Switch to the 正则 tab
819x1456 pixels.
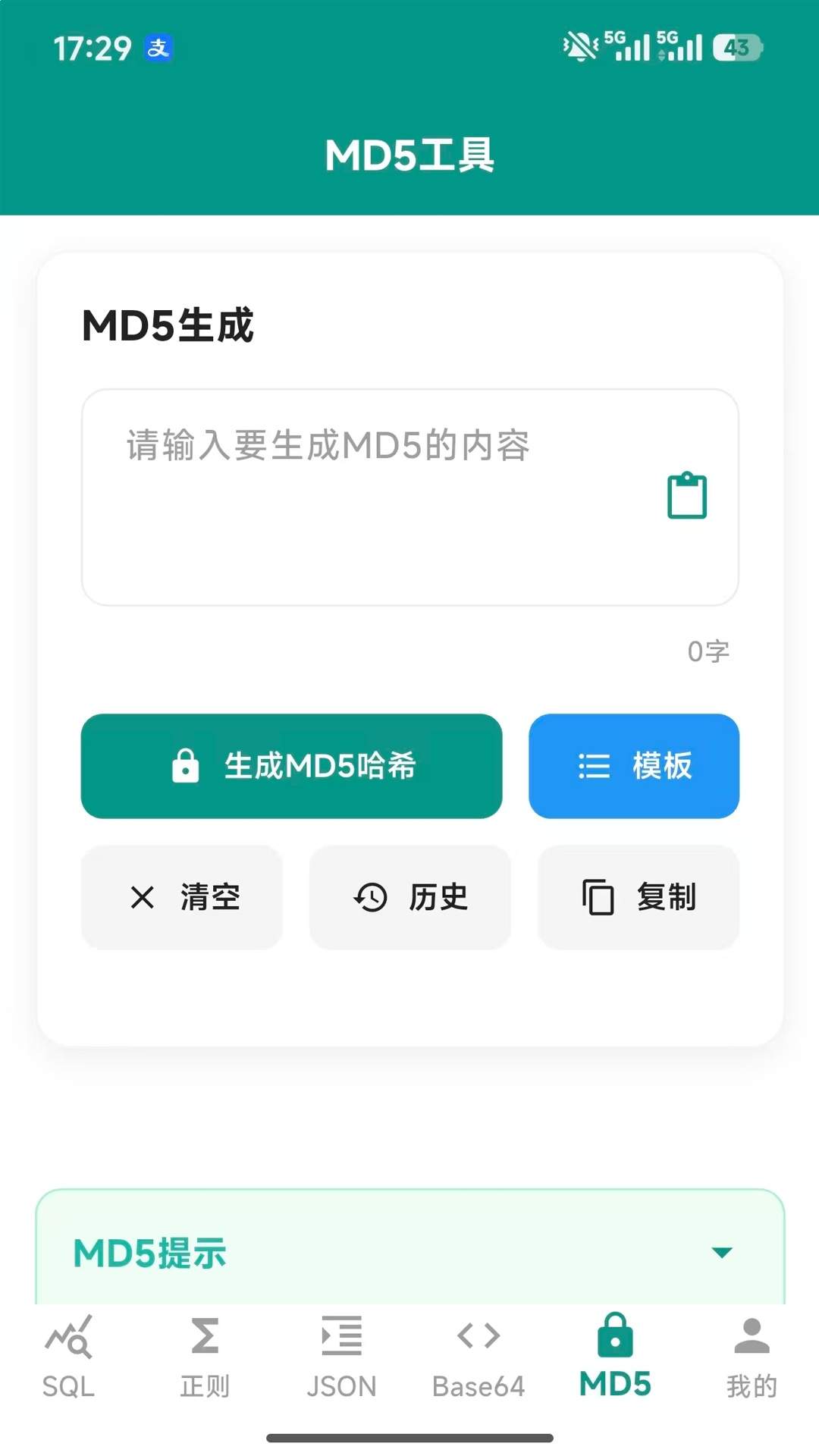click(205, 1357)
